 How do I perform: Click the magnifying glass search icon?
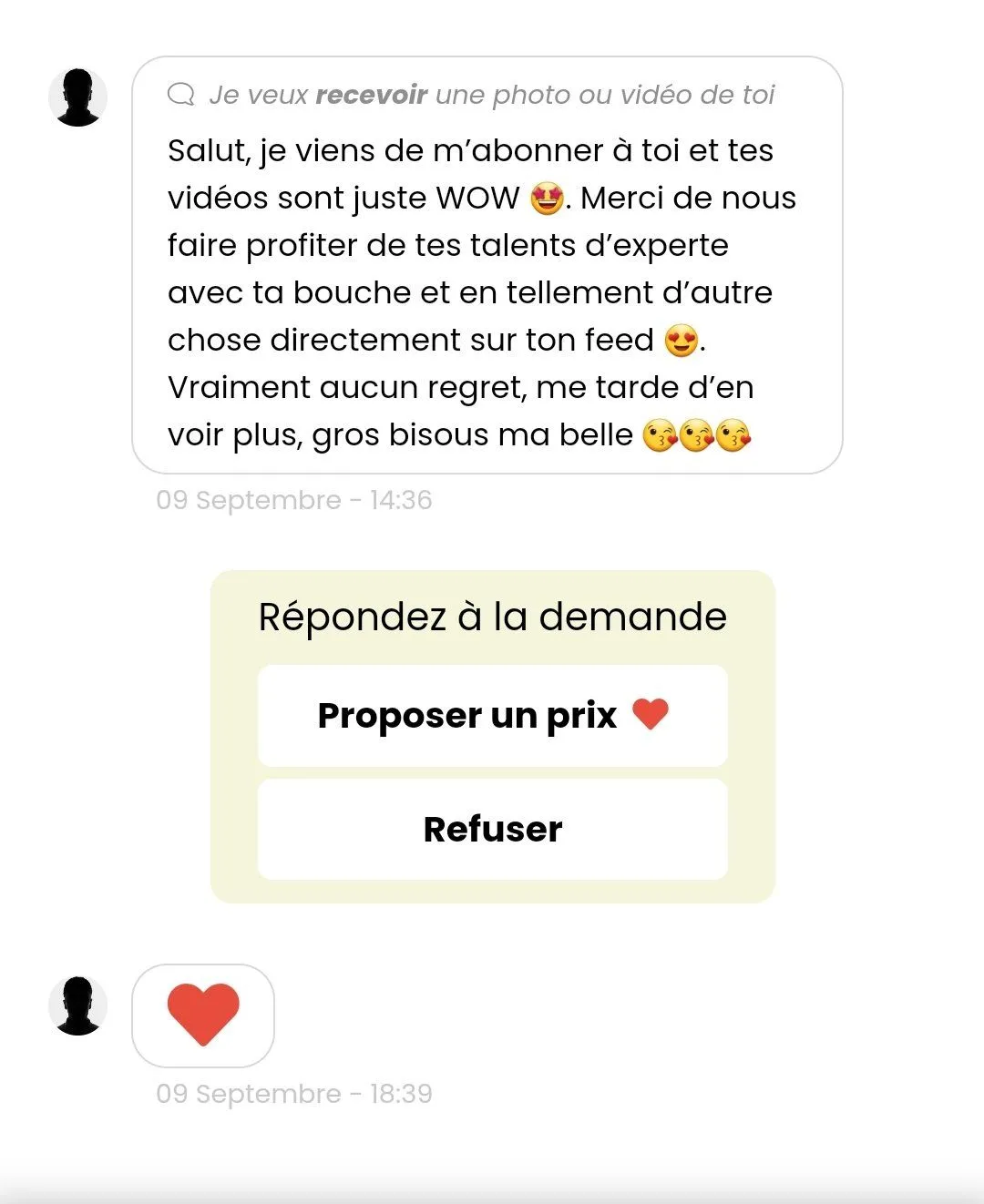pyautogui.click(x=180, y=93)
